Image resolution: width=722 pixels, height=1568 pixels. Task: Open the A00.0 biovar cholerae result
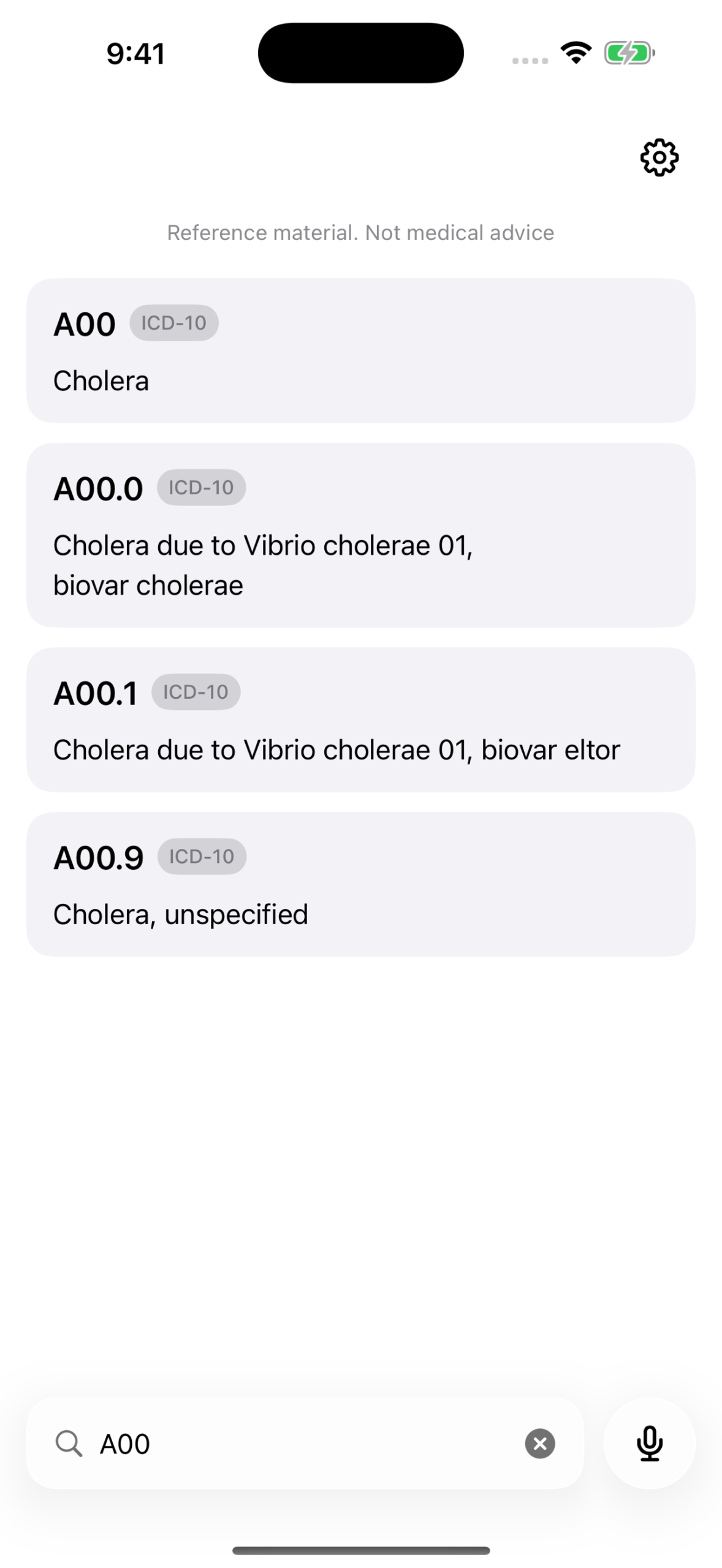click(x=360, y=535)
